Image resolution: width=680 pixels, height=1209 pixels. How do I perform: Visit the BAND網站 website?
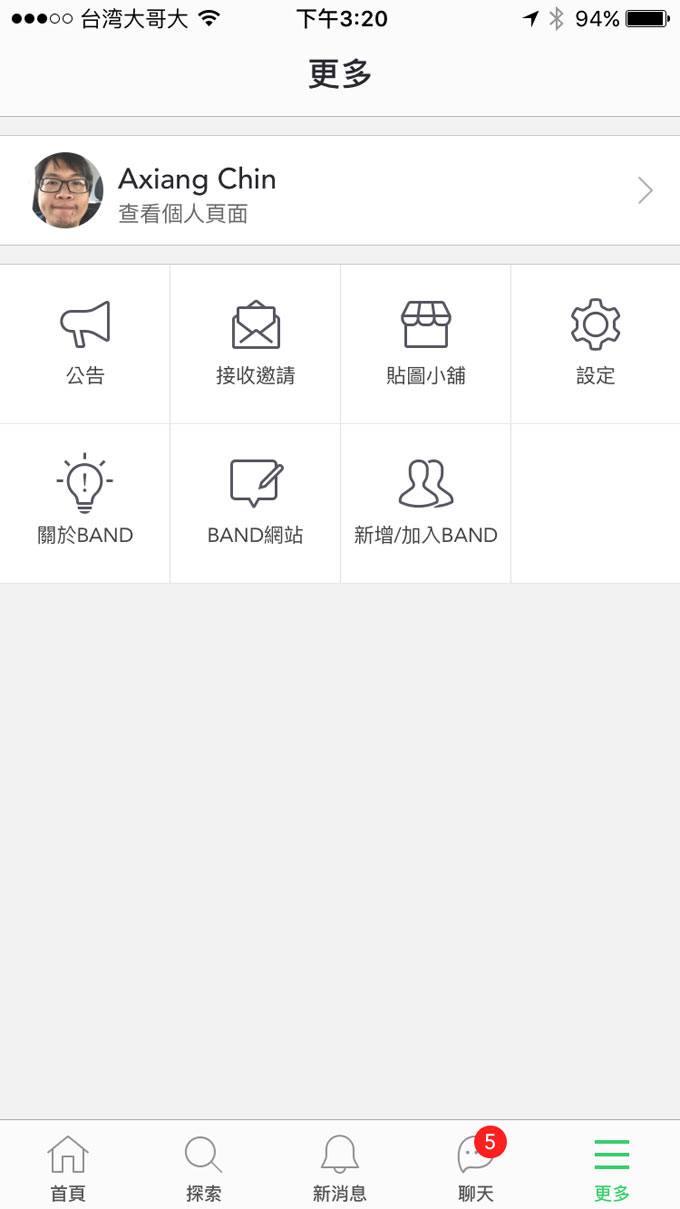255,502
